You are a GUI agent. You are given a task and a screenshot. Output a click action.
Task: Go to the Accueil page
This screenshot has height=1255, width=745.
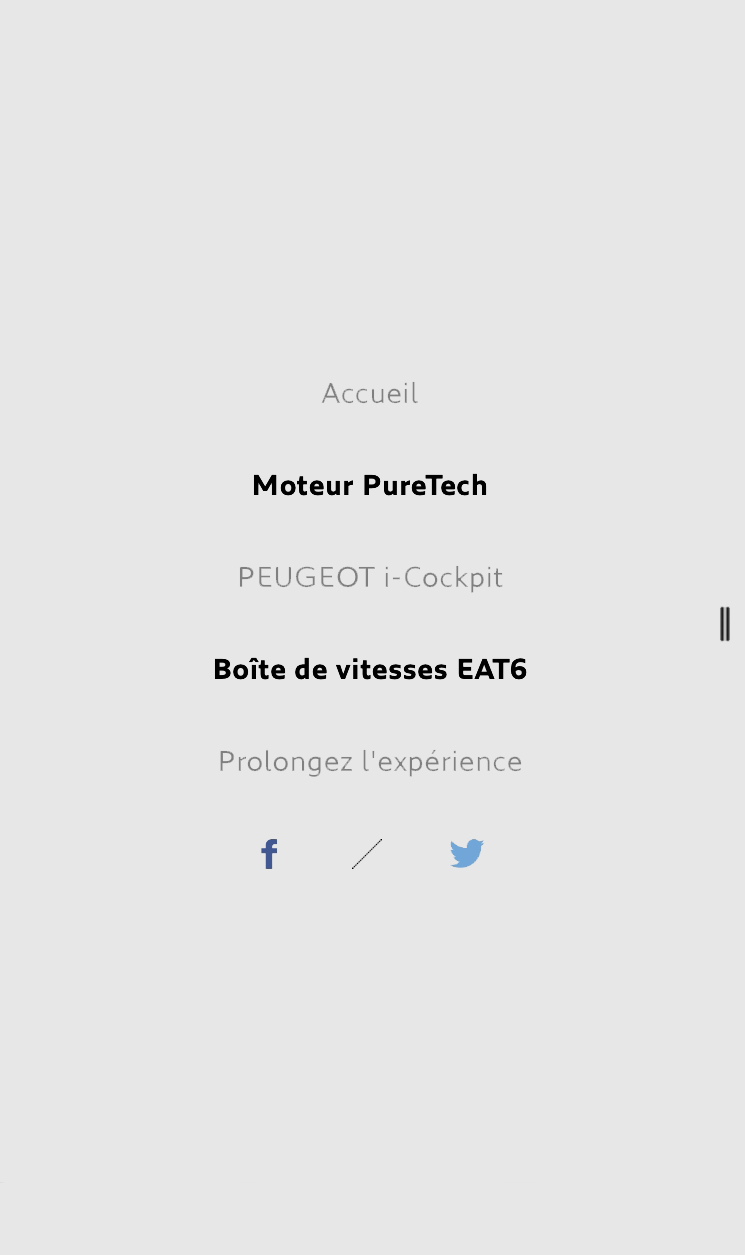(370, 393)
